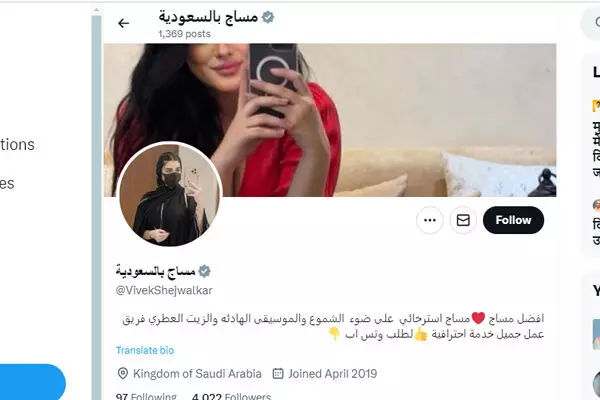
Task: Go back using the arrow icon
Action: (124, 23)
